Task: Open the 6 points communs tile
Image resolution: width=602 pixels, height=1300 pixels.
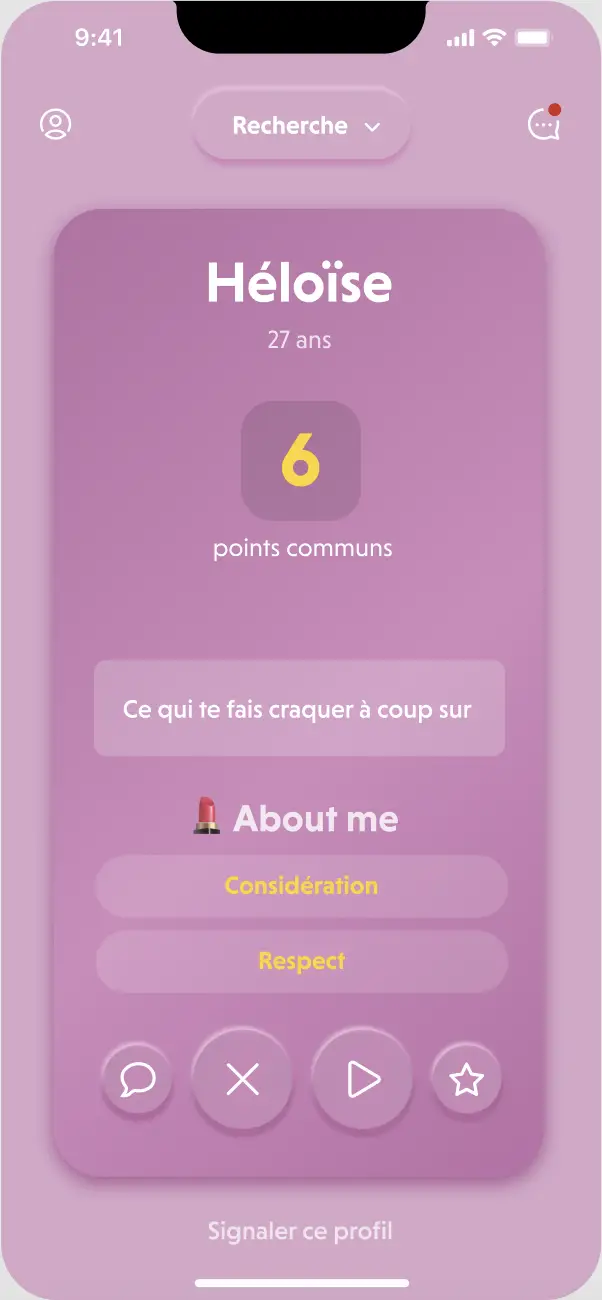Action: pyautogui.click(x=301, y=461)
